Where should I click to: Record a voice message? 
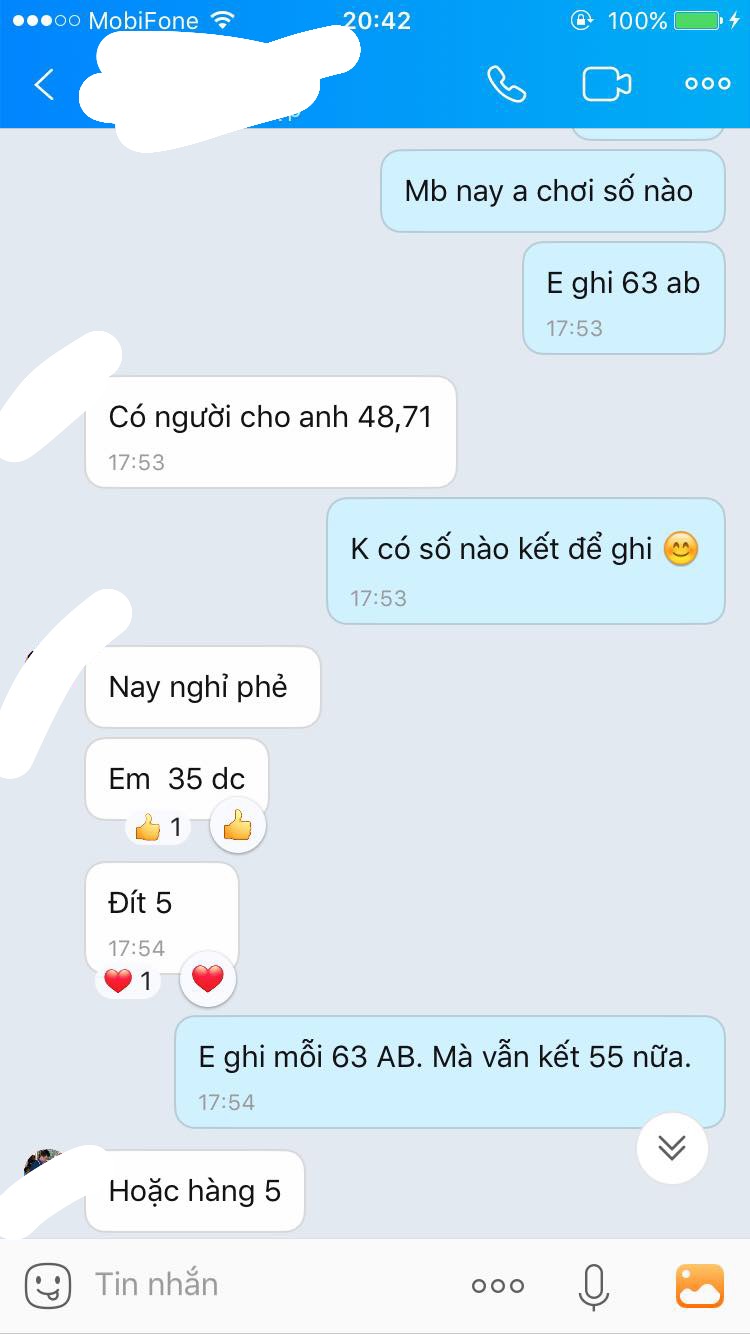pyautogui.click(x=594, y=1286)
